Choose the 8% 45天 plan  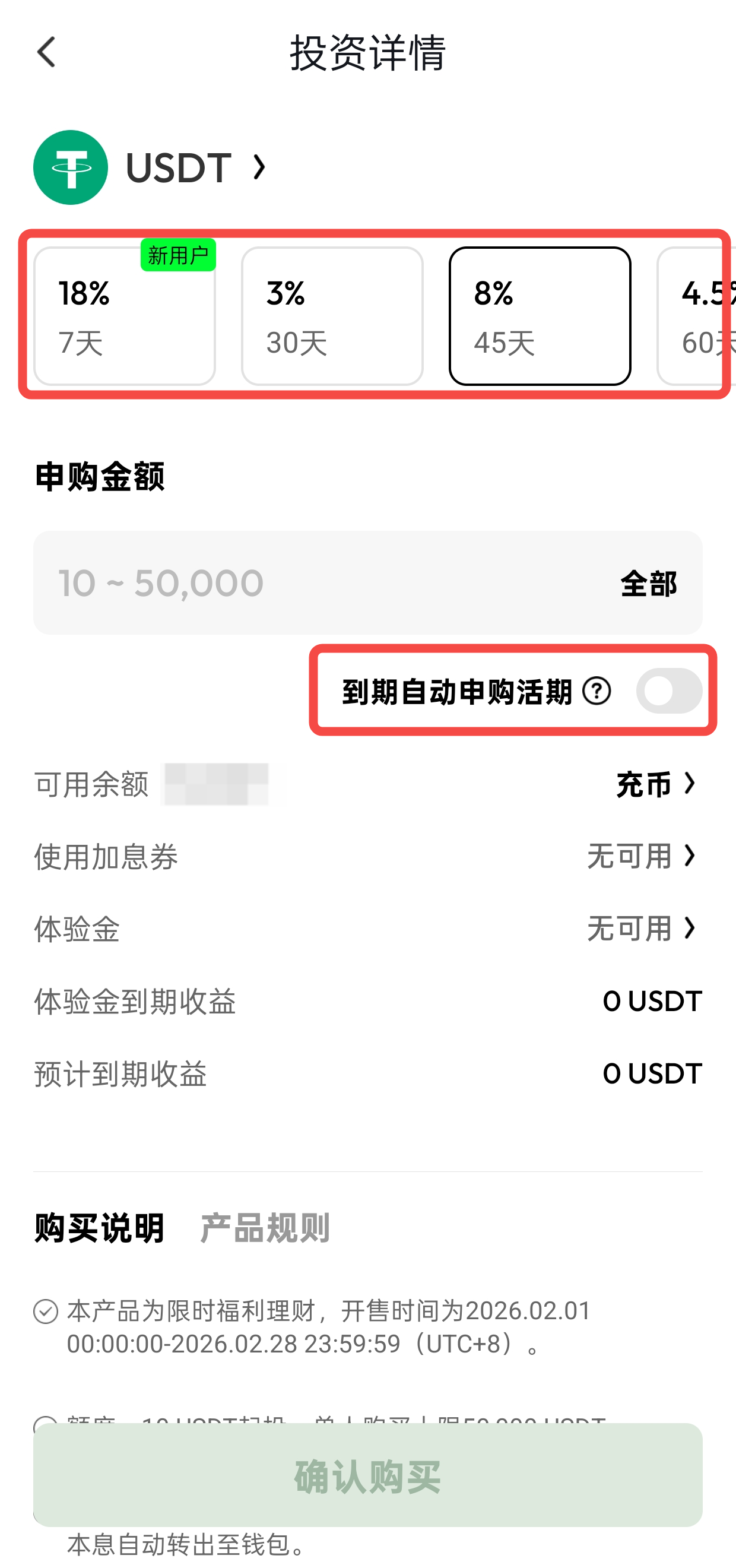(540, 316)
